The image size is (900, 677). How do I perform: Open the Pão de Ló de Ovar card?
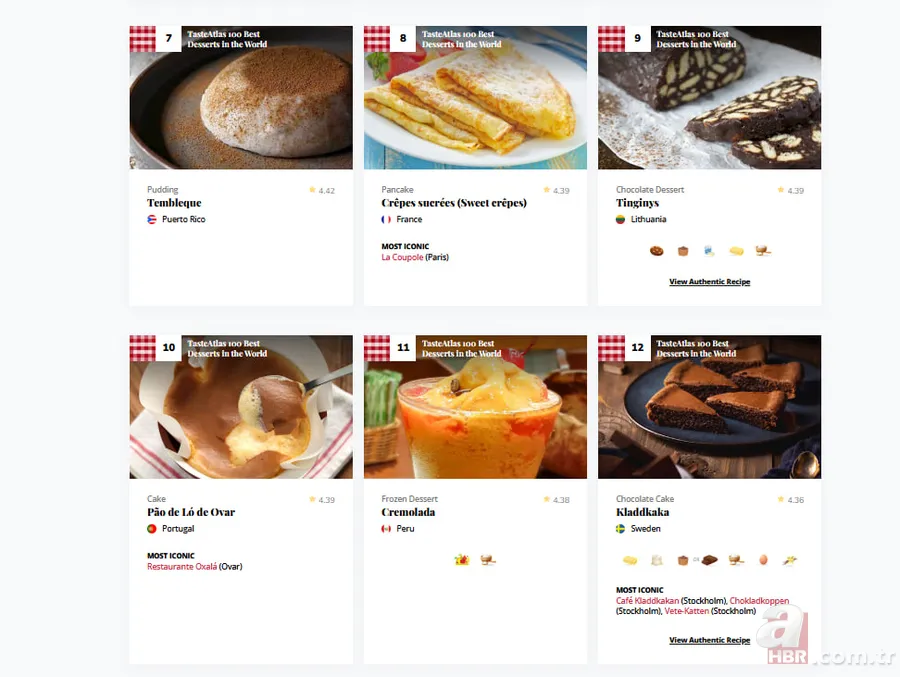(x=191, y=512)
